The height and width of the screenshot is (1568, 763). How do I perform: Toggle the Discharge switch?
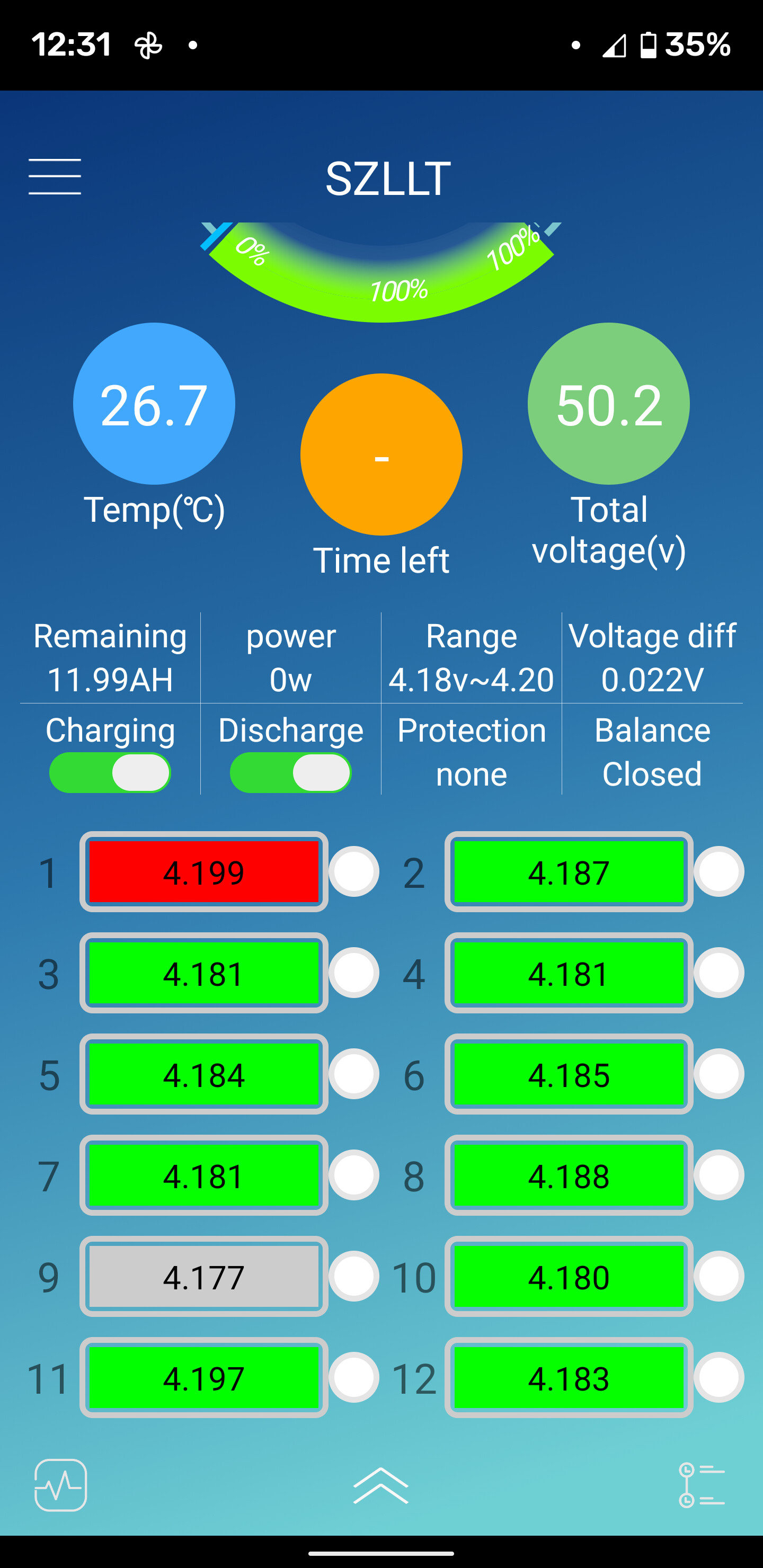coord(290,772)
